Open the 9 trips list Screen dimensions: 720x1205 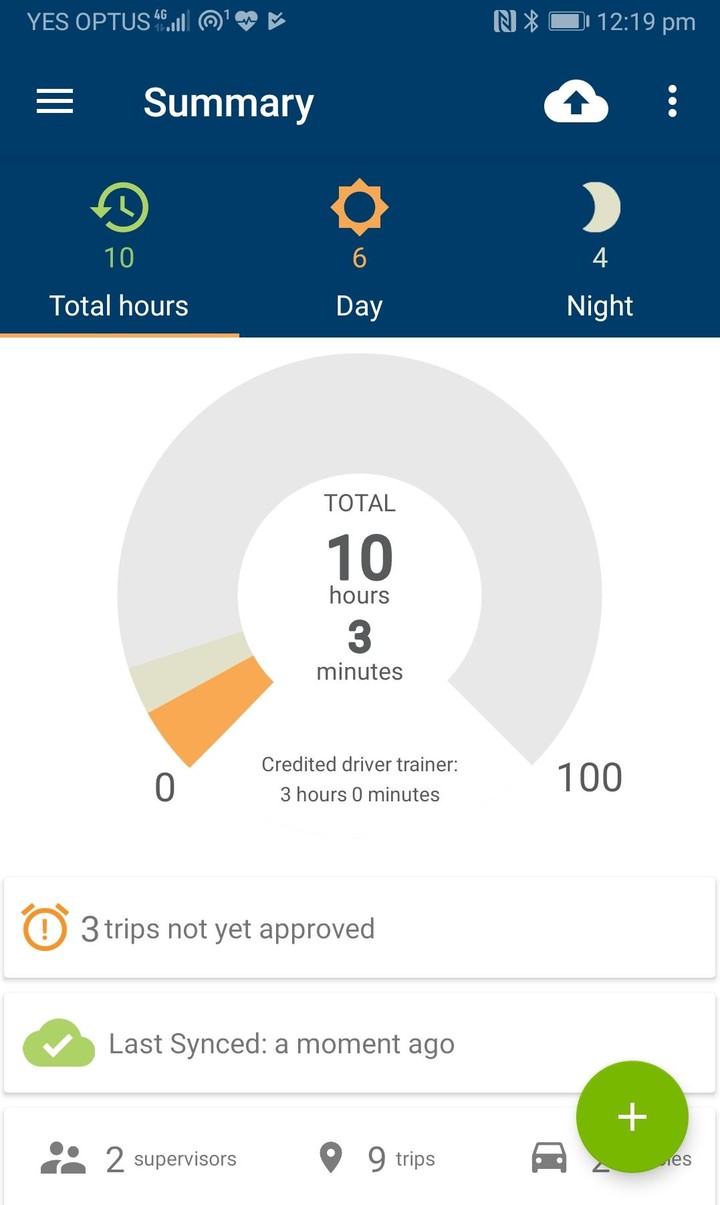[376, 1159]
